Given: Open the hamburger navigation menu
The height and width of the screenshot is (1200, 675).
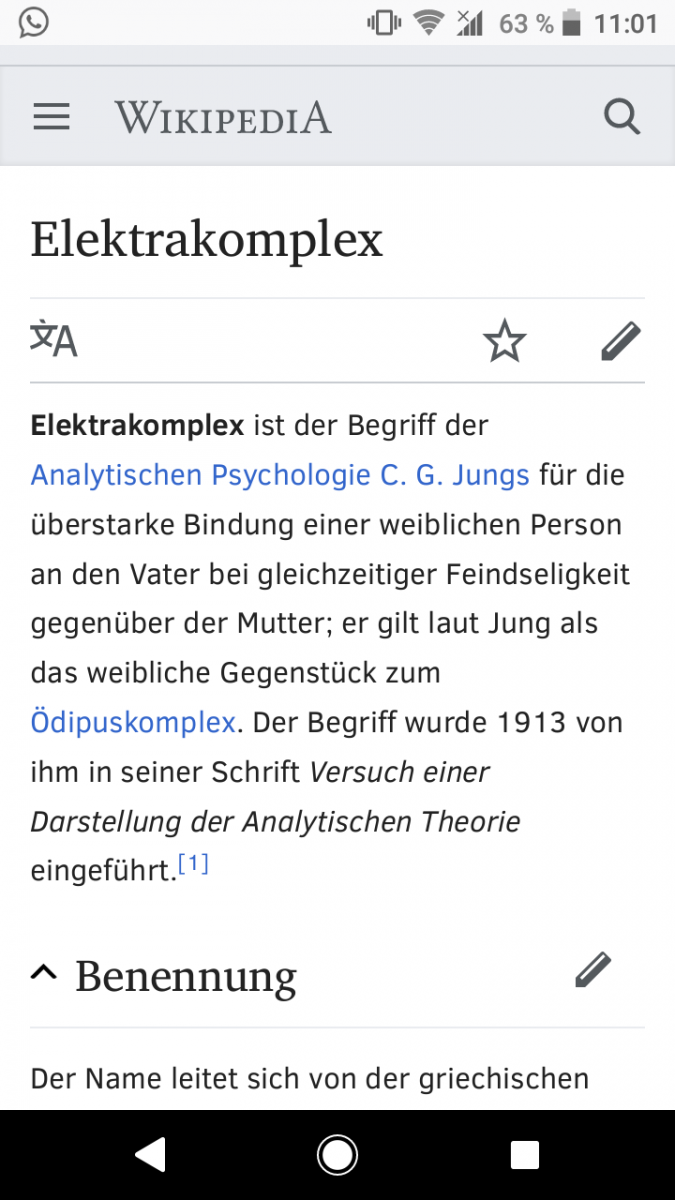Looking at the screenshot, I should 52,118.
